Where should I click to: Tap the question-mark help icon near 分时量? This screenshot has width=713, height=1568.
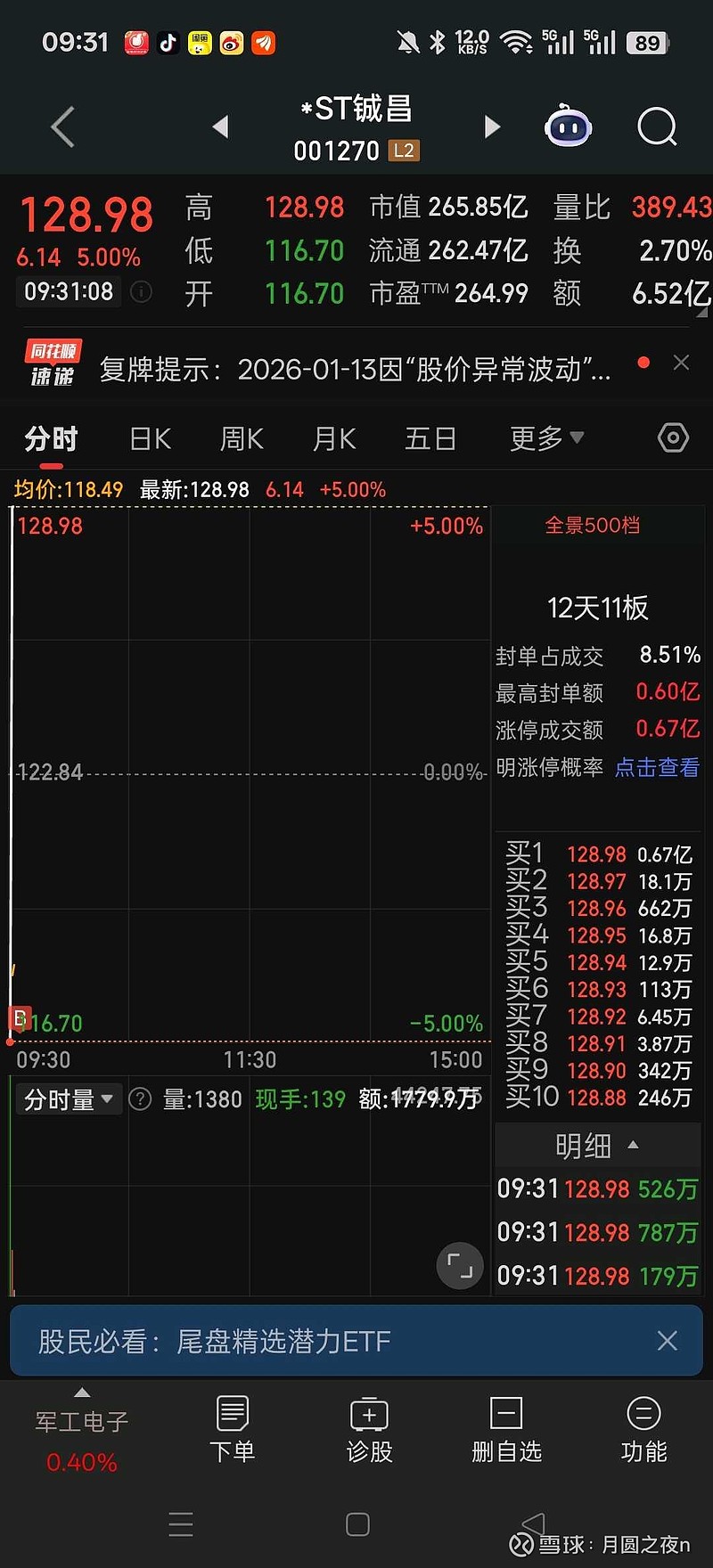[140, 1098]
